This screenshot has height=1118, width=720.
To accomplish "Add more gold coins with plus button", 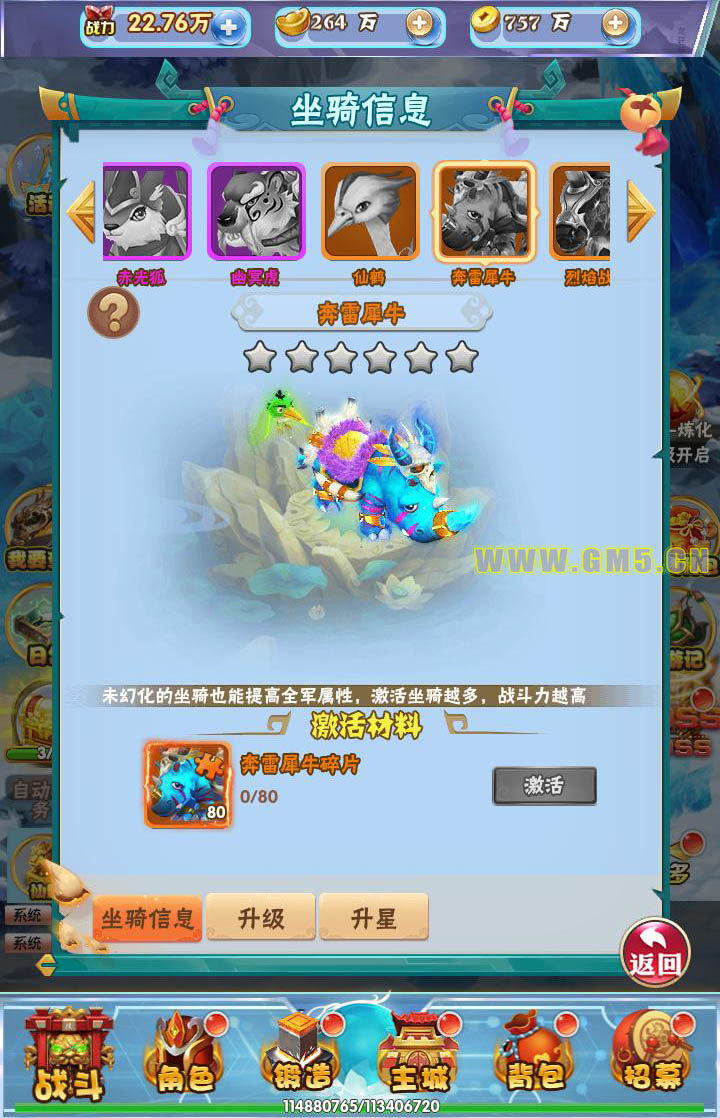I will [615, 24].
